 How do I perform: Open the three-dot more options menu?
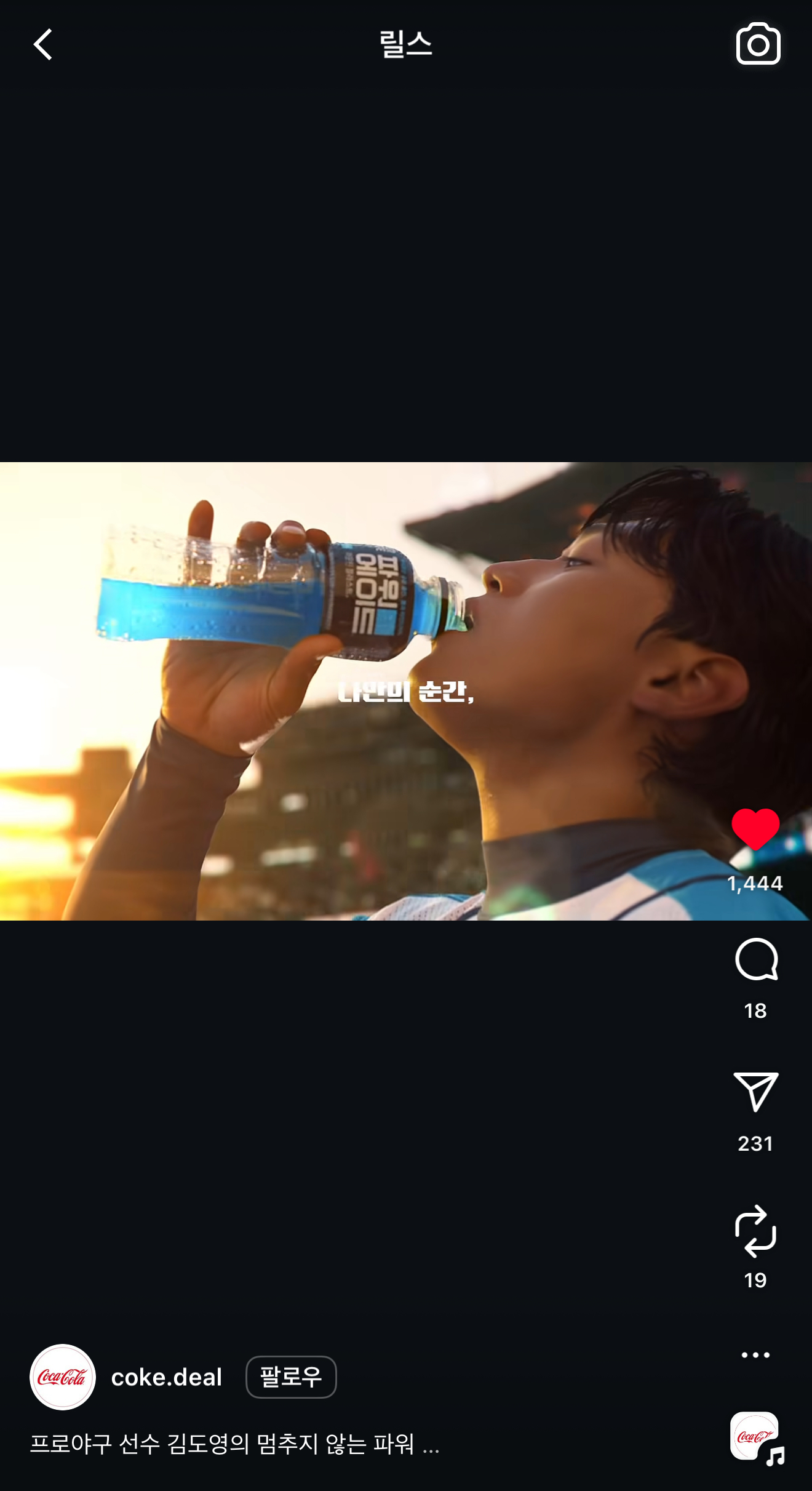point(755,1354)
